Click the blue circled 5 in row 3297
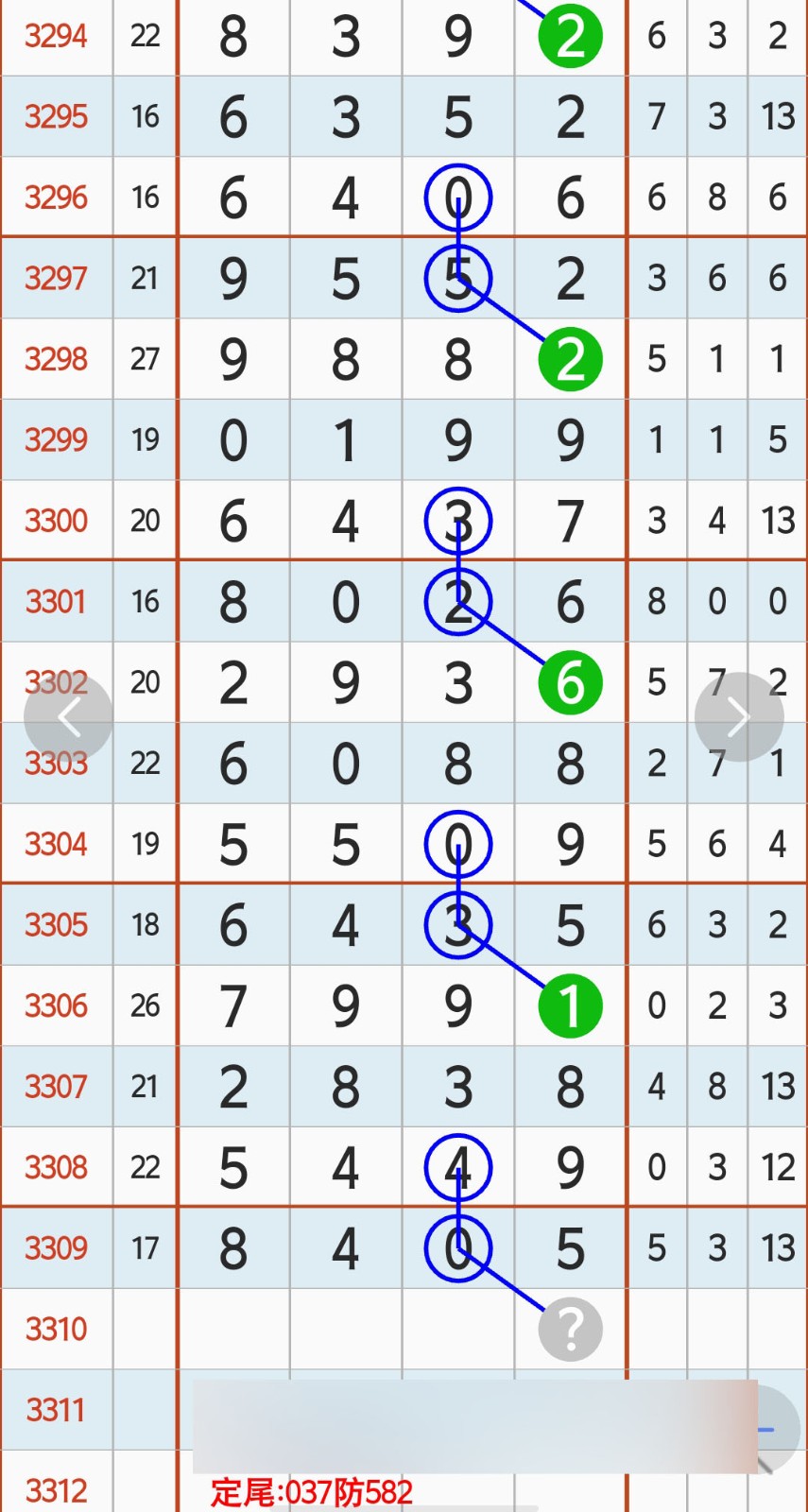This screenshot has width=808, height=1512. coord(457,278)
